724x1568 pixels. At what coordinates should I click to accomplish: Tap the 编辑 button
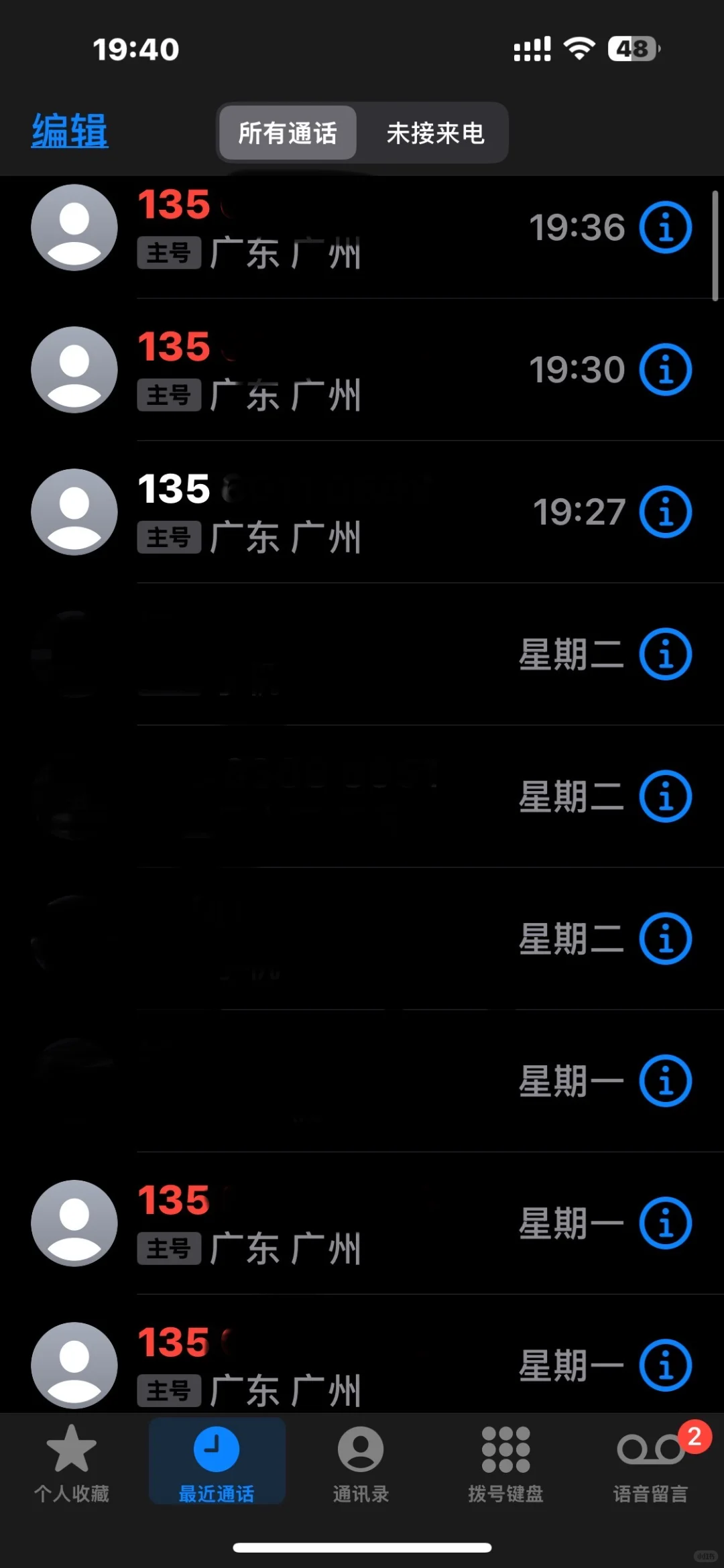click(70, 131)
